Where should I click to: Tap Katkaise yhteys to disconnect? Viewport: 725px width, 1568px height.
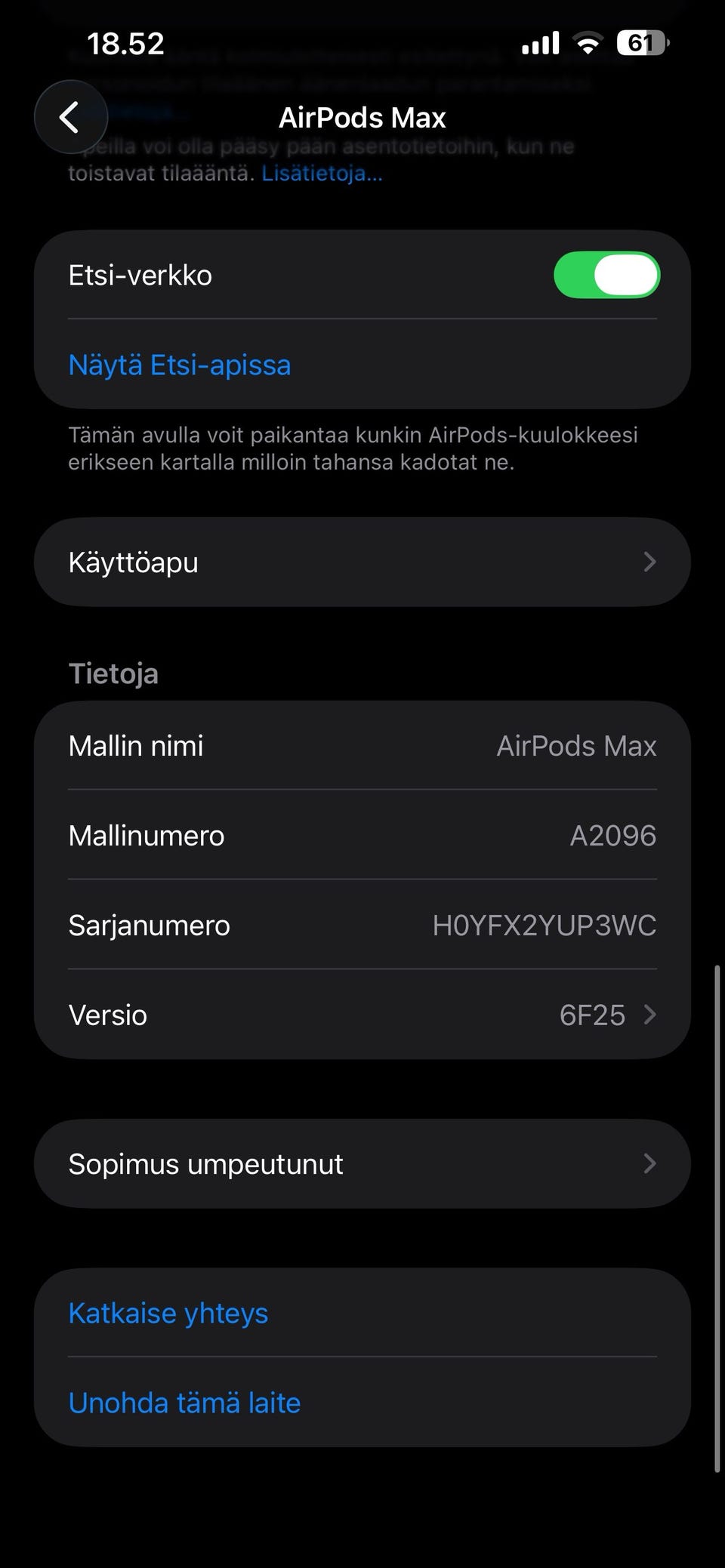click(168, 1313)
